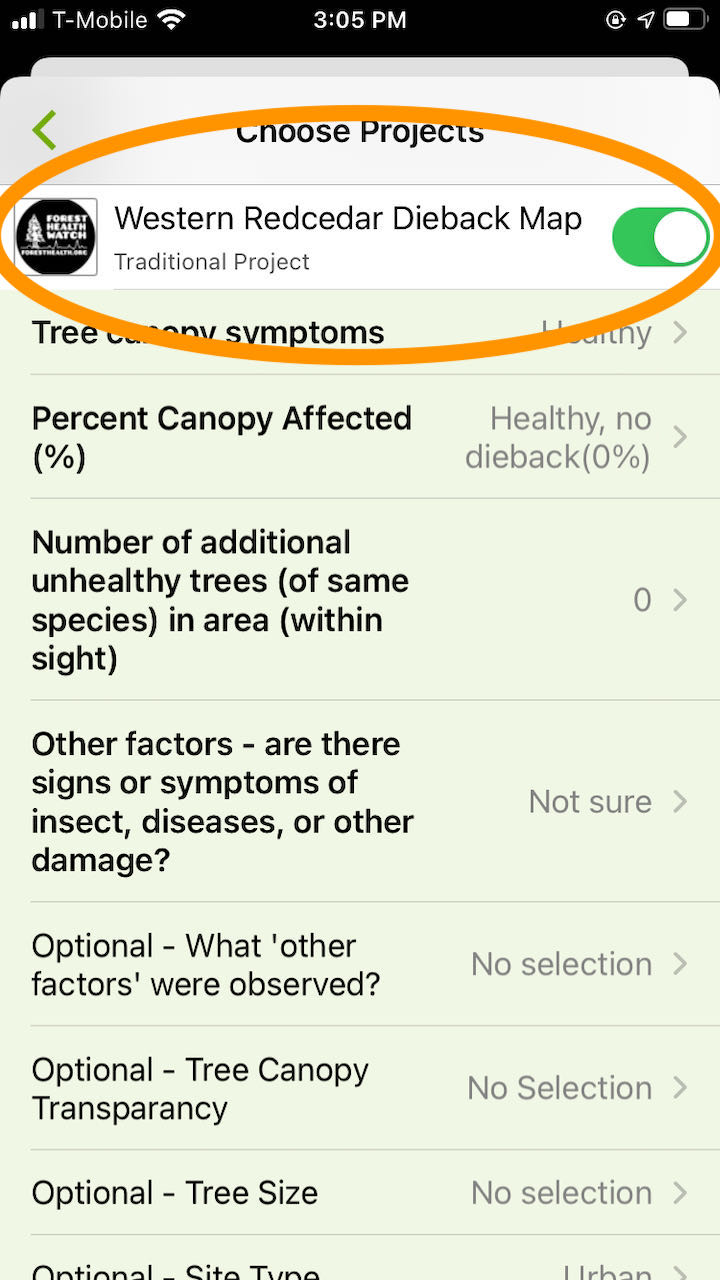Expand the Tree canopy symptoms row

360,333
